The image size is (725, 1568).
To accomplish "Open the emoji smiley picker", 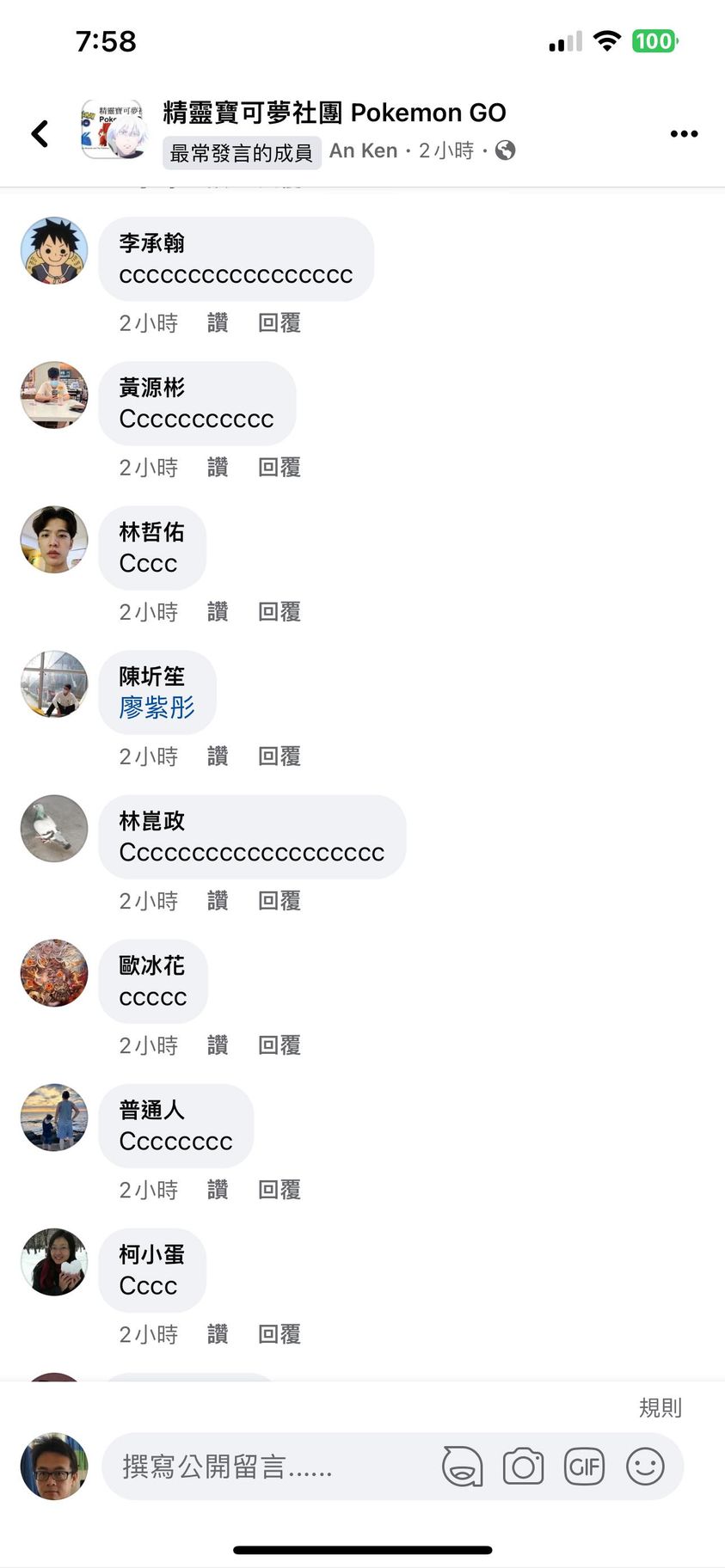I will [x=645, y=1467].
